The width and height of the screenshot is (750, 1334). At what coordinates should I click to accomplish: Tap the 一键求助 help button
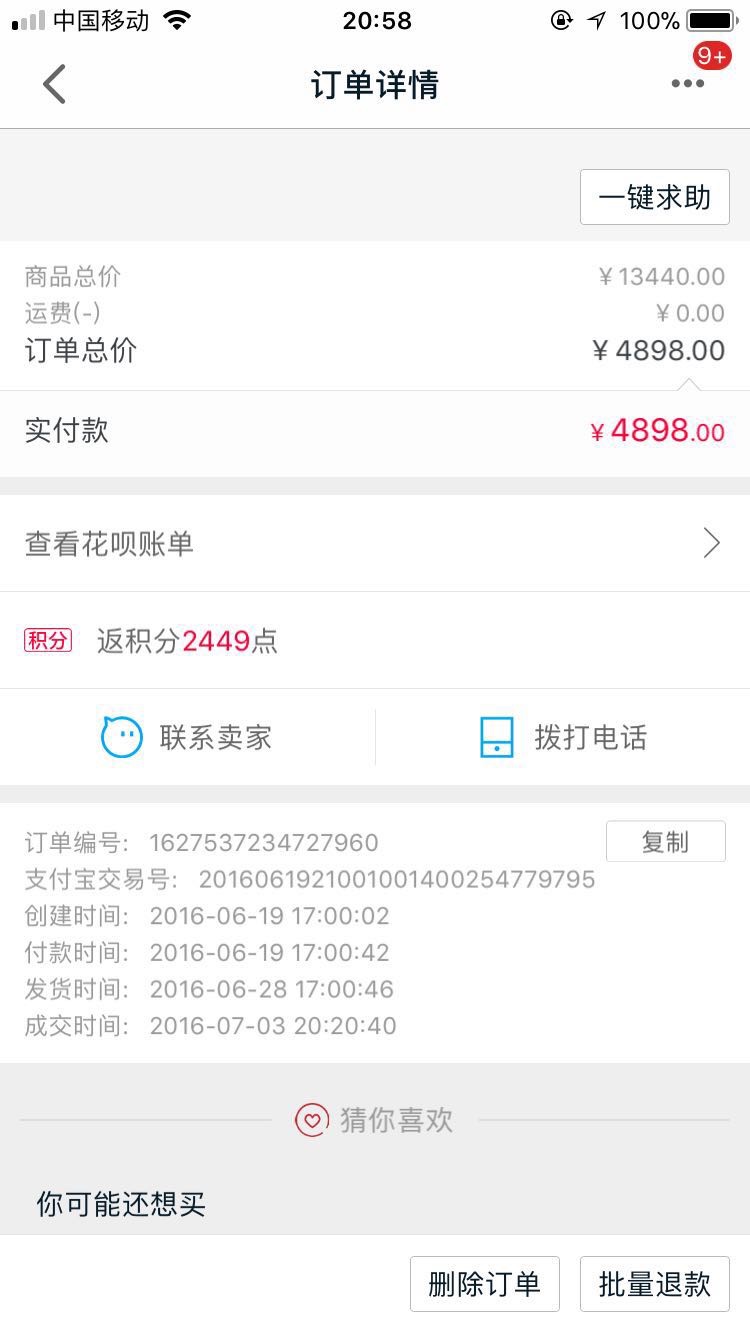click(655, 197)
